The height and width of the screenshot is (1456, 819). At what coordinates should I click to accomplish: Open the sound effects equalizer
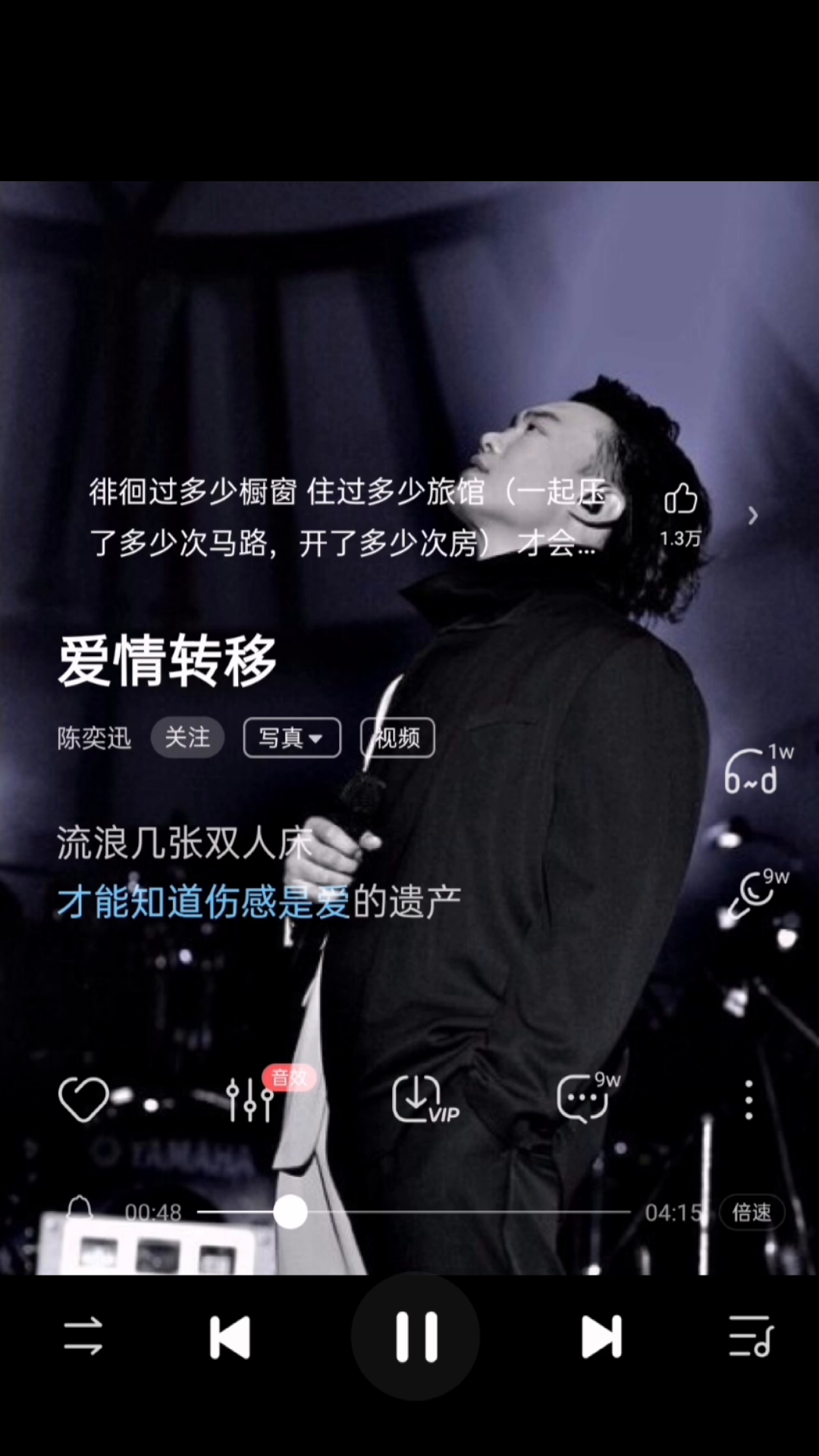tap(250, 1099)
